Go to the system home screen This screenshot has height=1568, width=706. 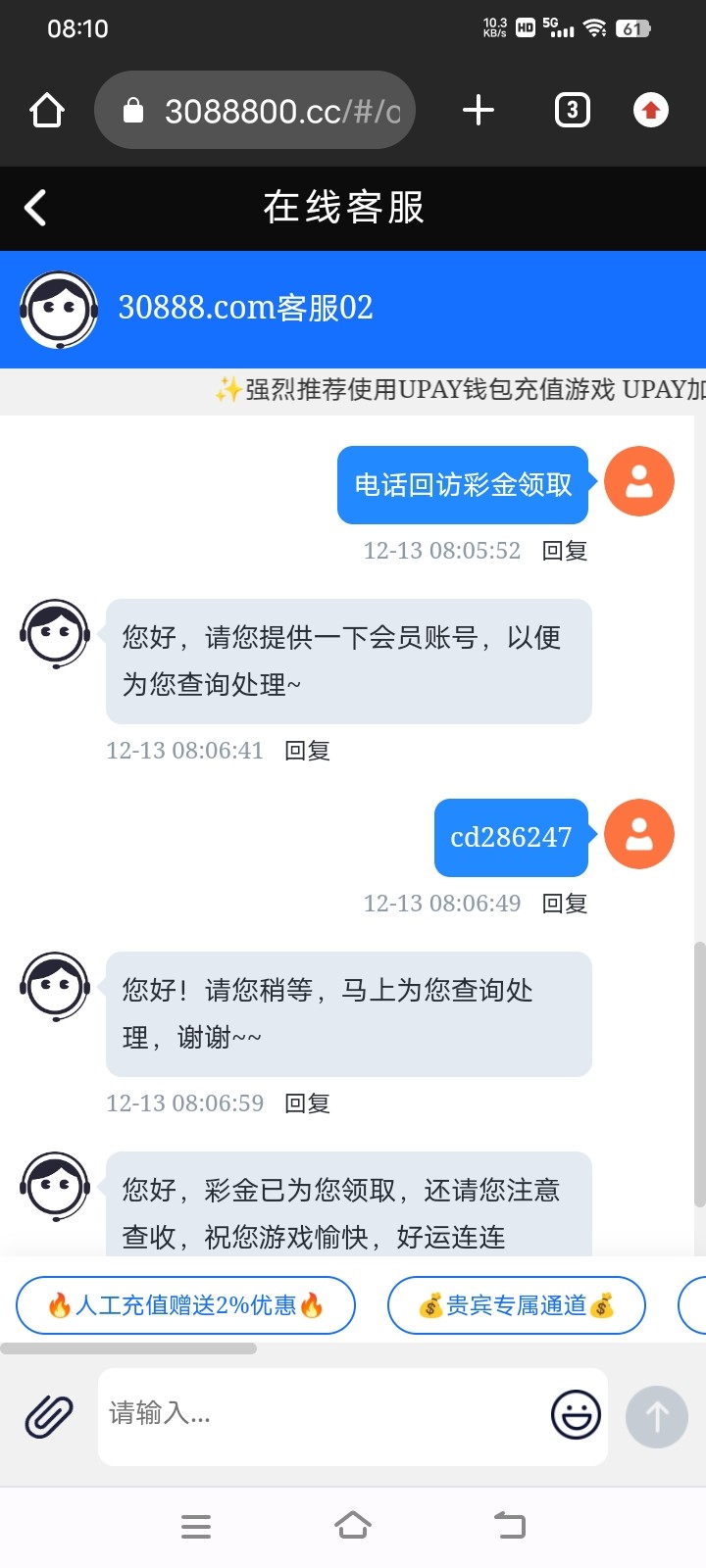(353, 1526)
